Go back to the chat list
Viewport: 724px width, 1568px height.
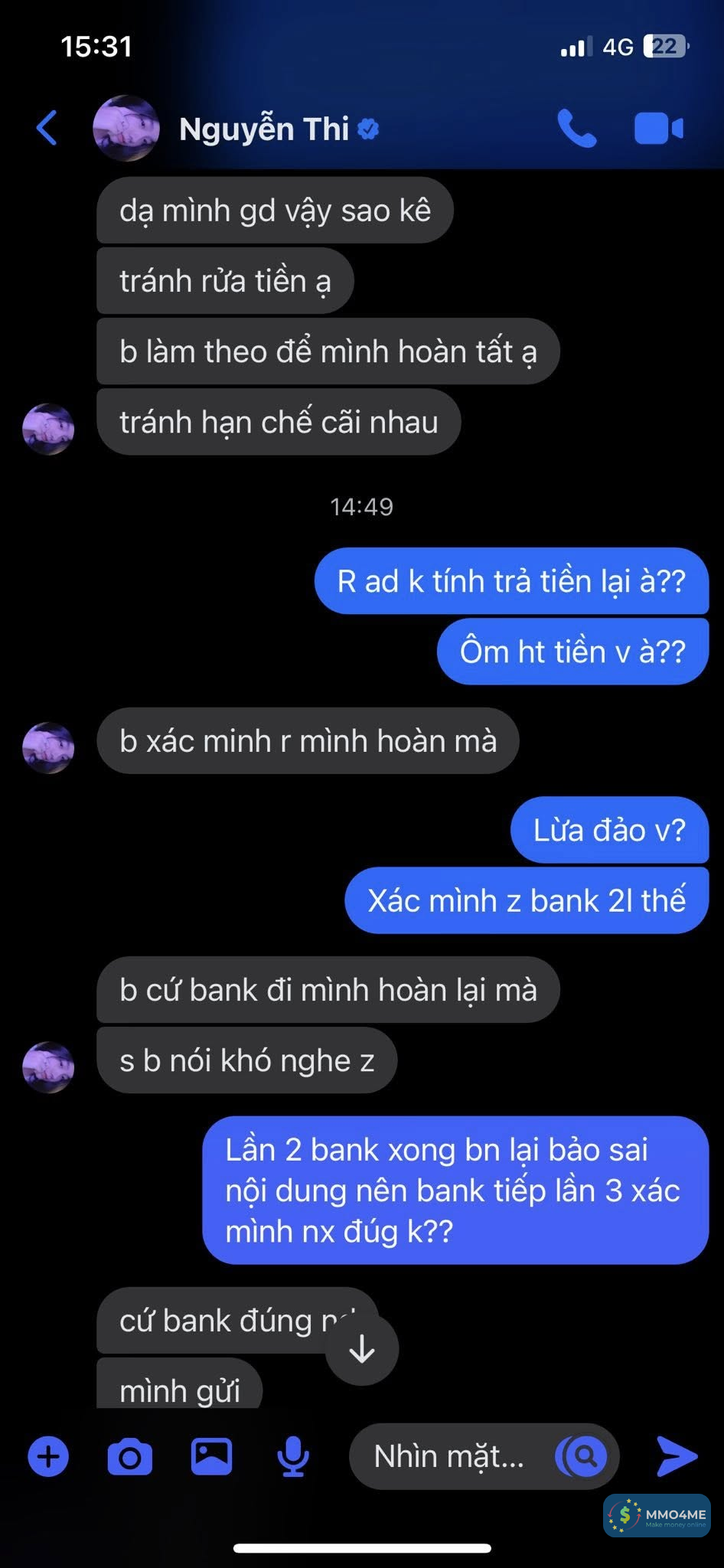click(47, 128)
